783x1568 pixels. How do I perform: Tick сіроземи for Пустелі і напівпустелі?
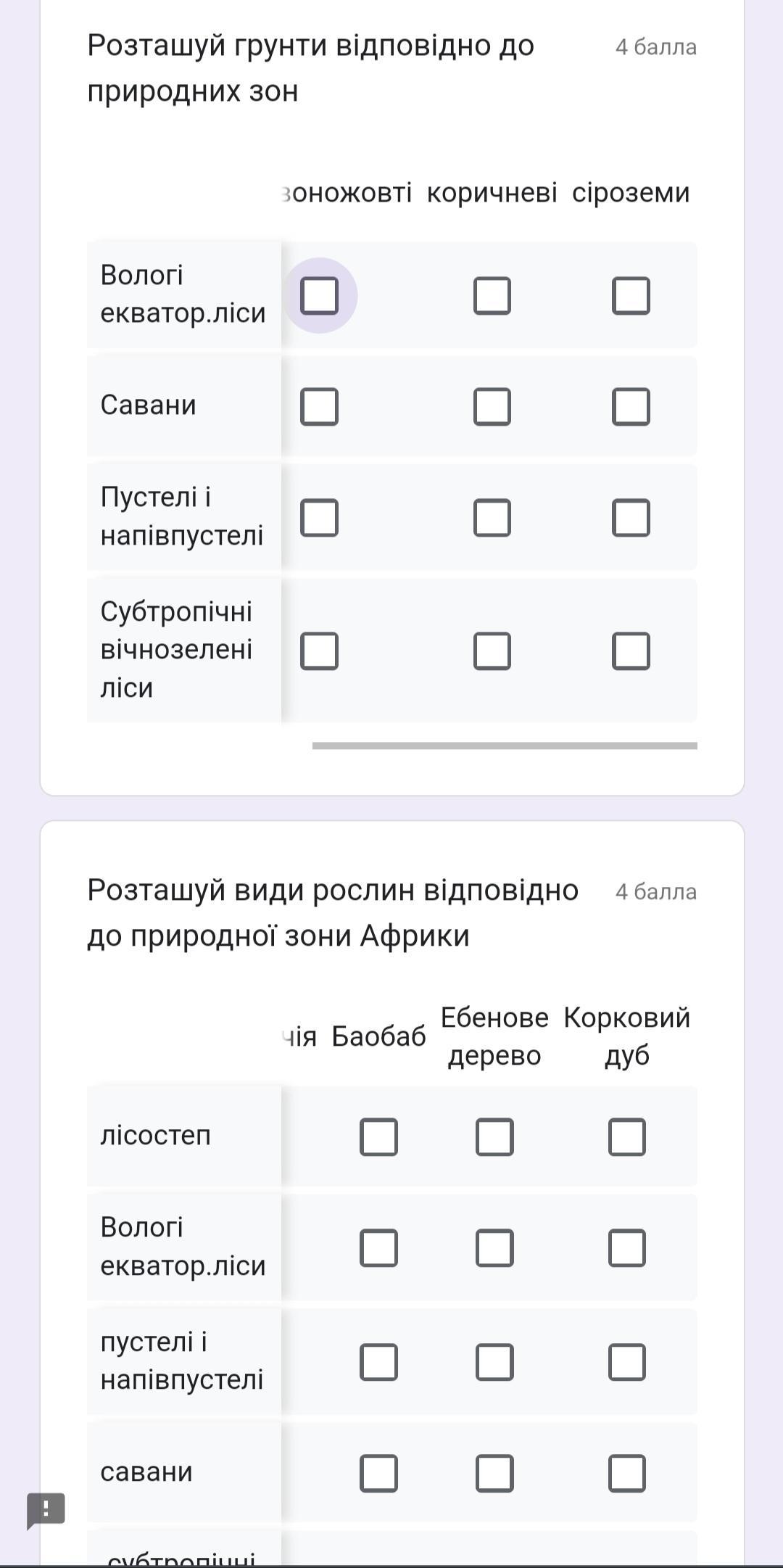click(x=631, y=517)
